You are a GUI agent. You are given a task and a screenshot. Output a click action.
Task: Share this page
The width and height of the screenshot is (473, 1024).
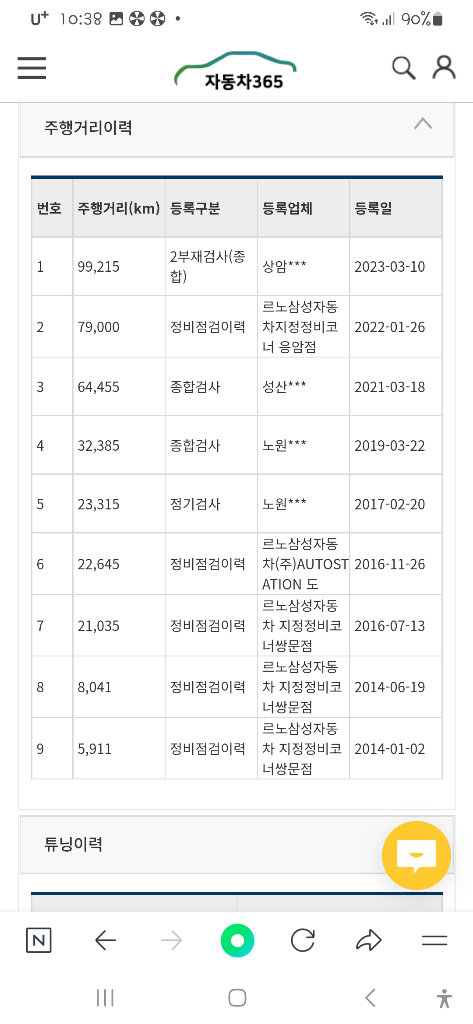[x=369, y=940]
